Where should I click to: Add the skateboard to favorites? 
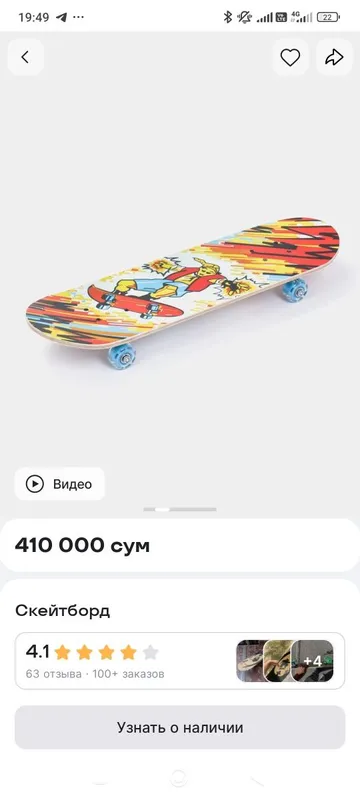click(x=290, y=58)
